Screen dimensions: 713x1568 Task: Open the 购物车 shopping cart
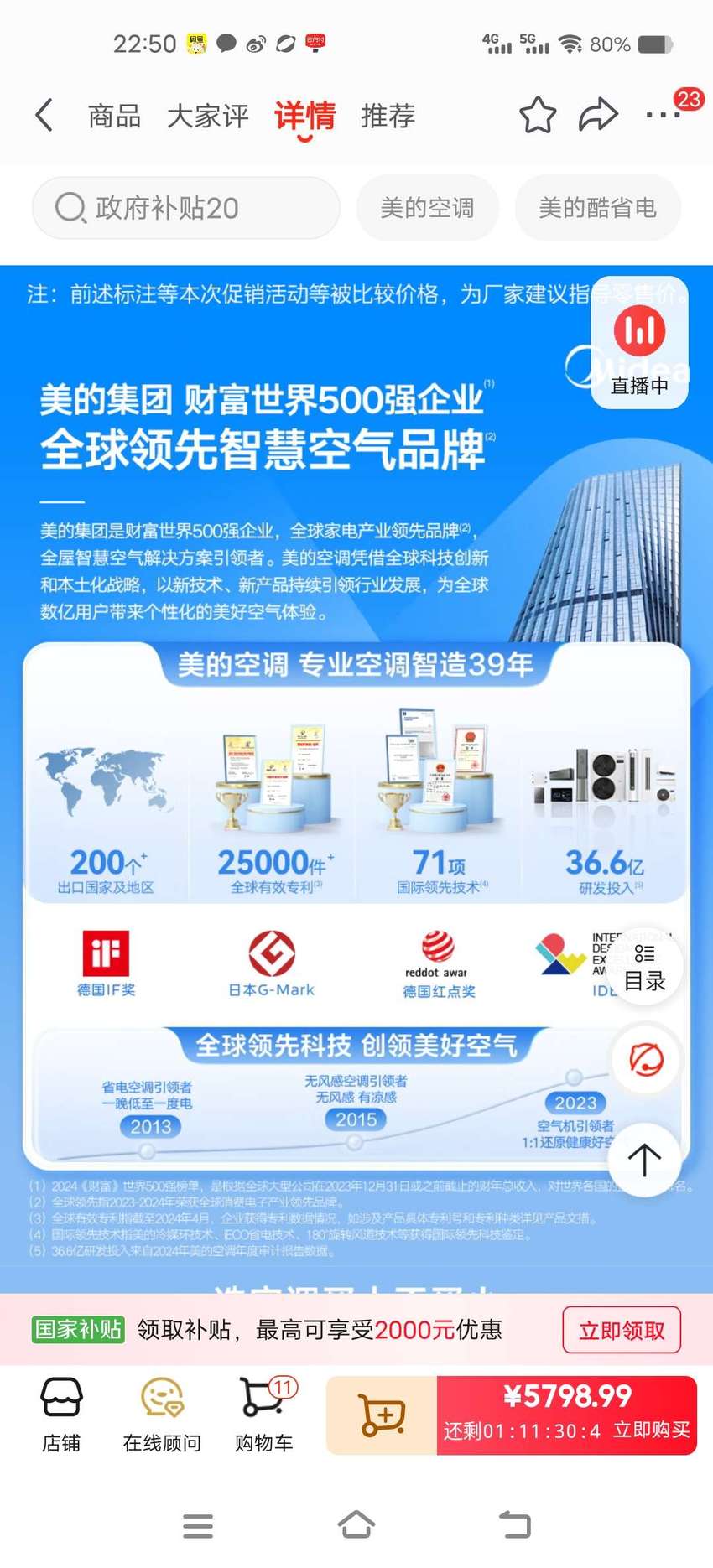coord(264,1415)
